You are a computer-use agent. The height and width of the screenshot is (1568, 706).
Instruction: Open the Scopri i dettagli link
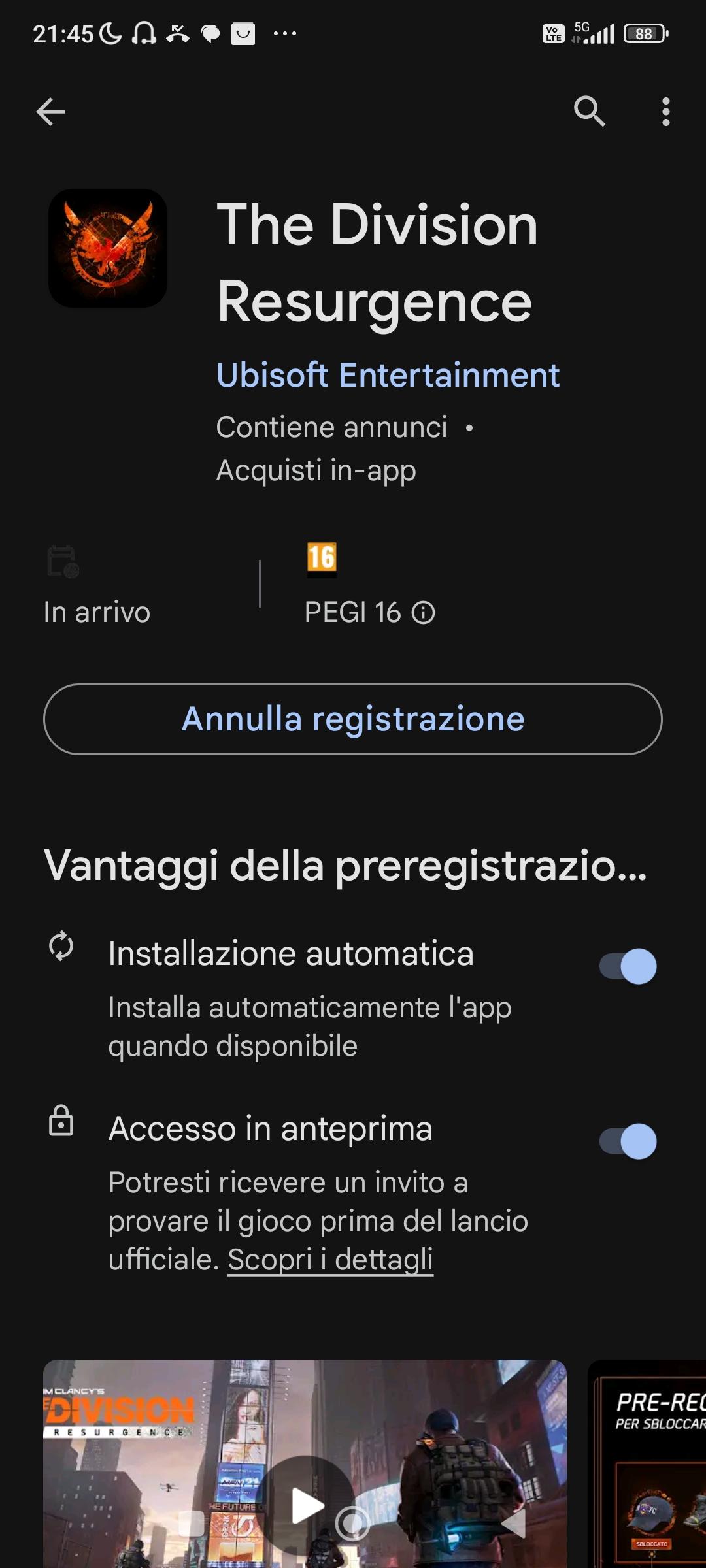[x=330, y=1260]
